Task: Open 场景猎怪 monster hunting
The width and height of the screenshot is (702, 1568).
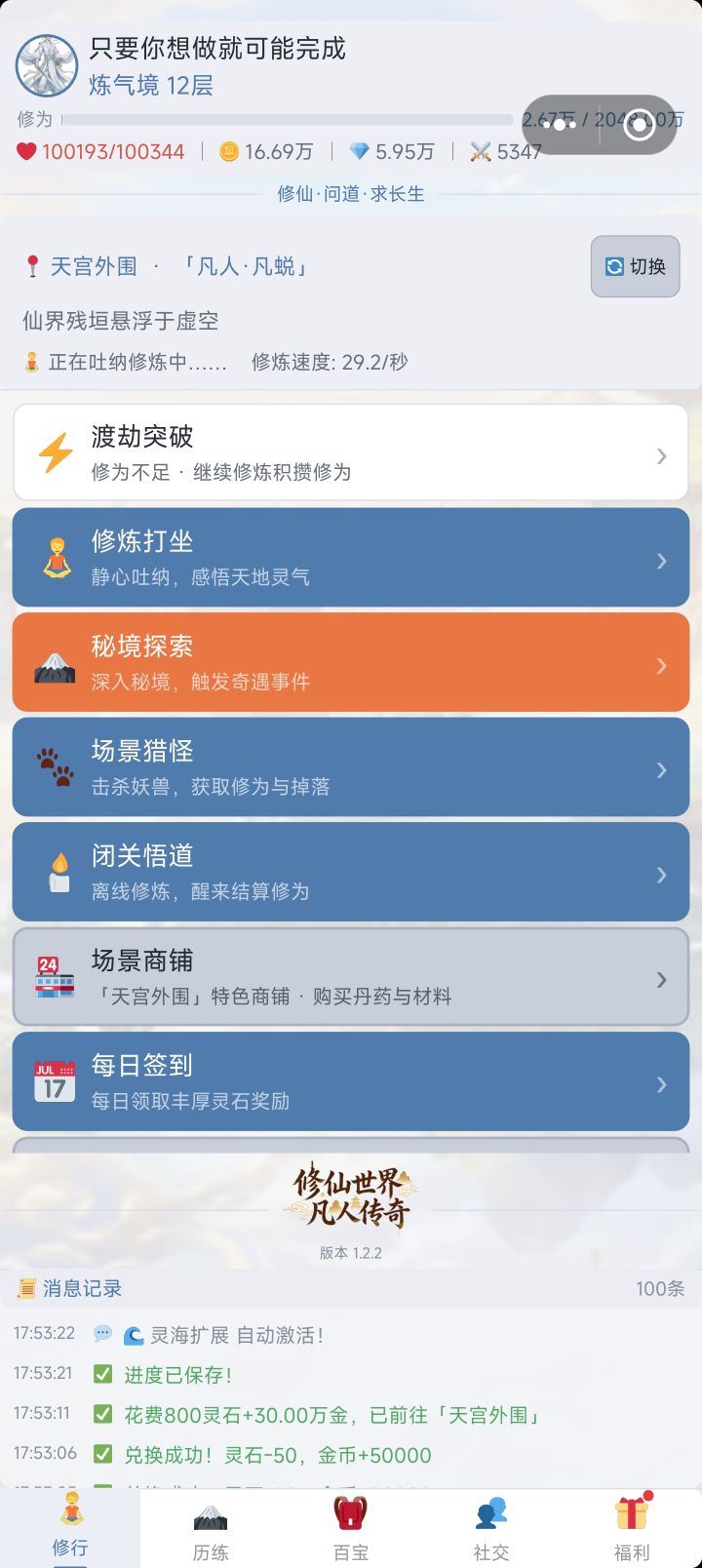Action: pos(351,767)
